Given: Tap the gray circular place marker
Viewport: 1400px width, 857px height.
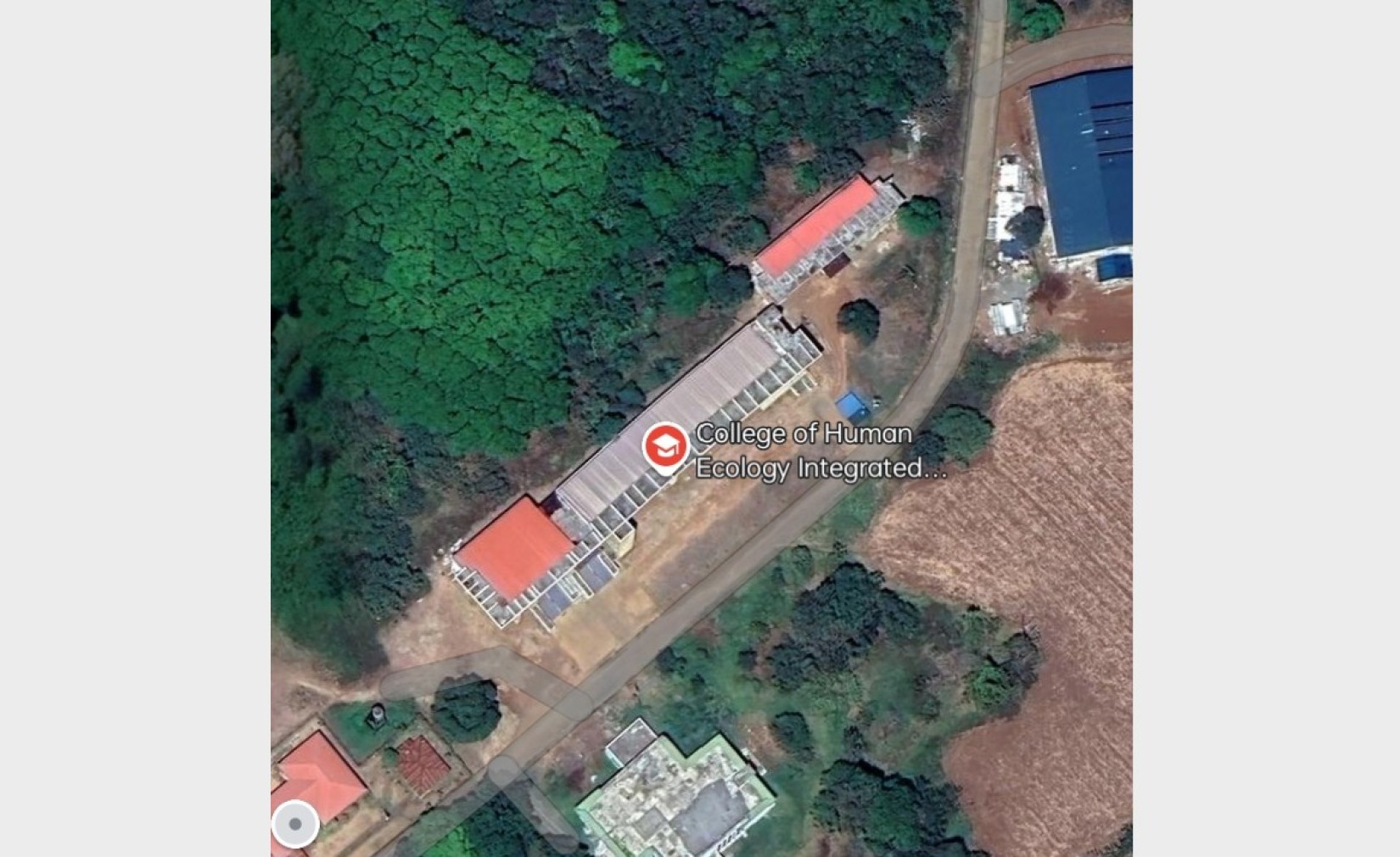Looking at the screenshot, I should [x=295, y=824].
